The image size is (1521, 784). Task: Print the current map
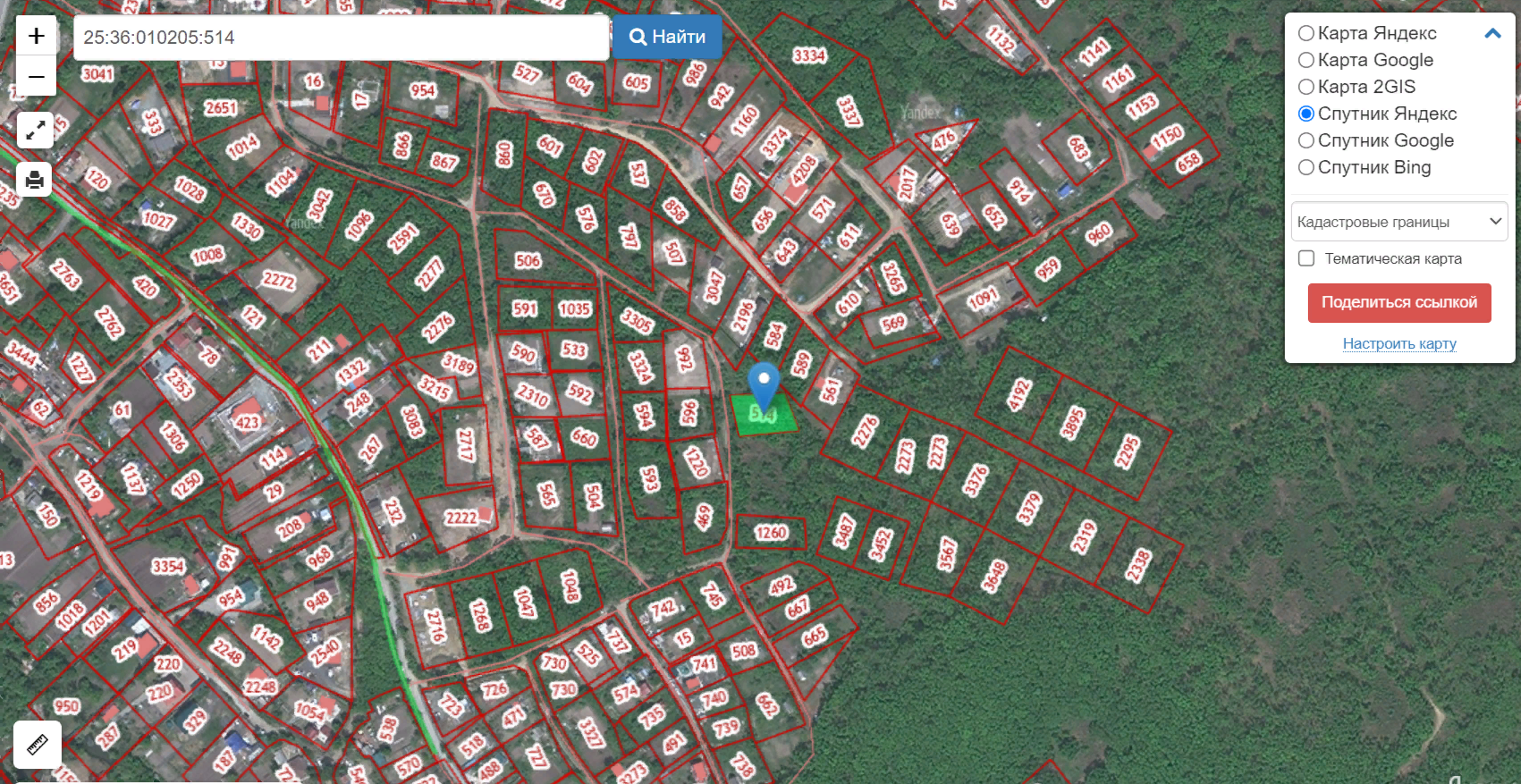(x=35, y=180)
